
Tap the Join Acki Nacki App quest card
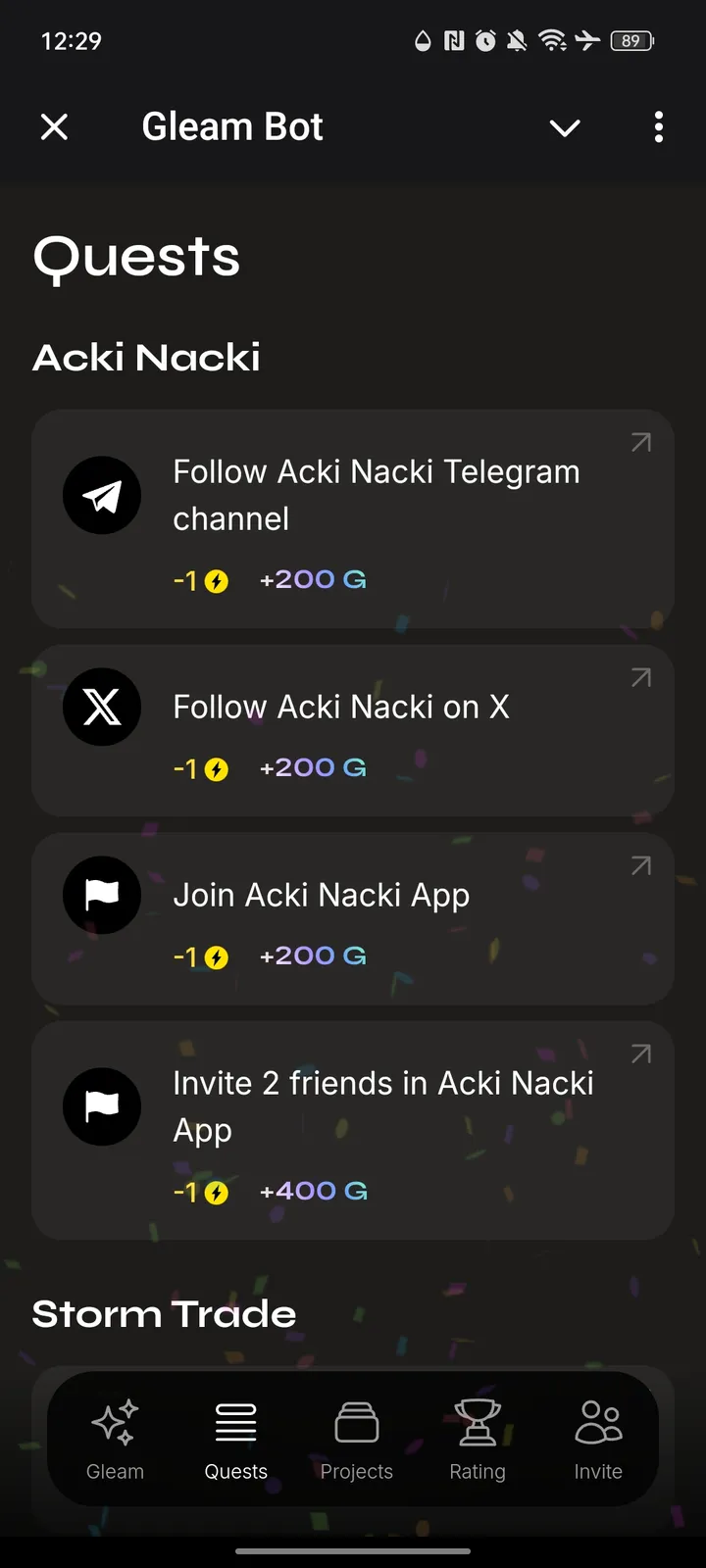[353, 918]
